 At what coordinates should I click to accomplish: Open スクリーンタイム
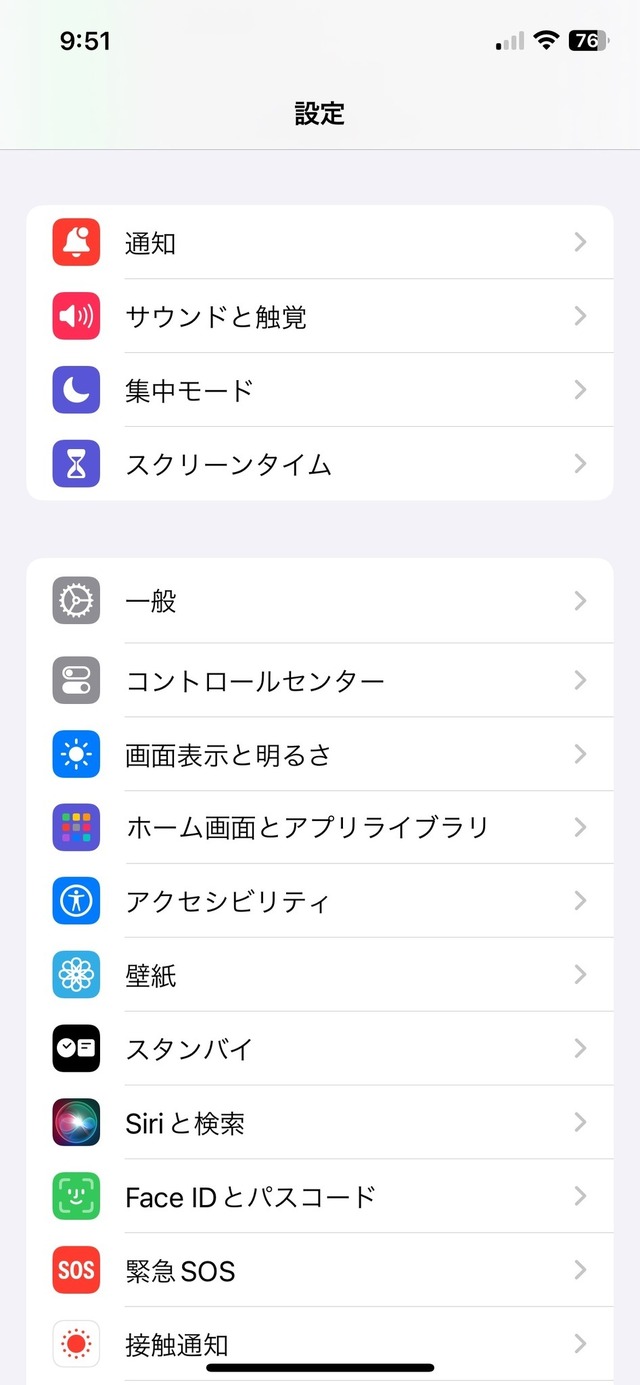(x=319, y=464)
